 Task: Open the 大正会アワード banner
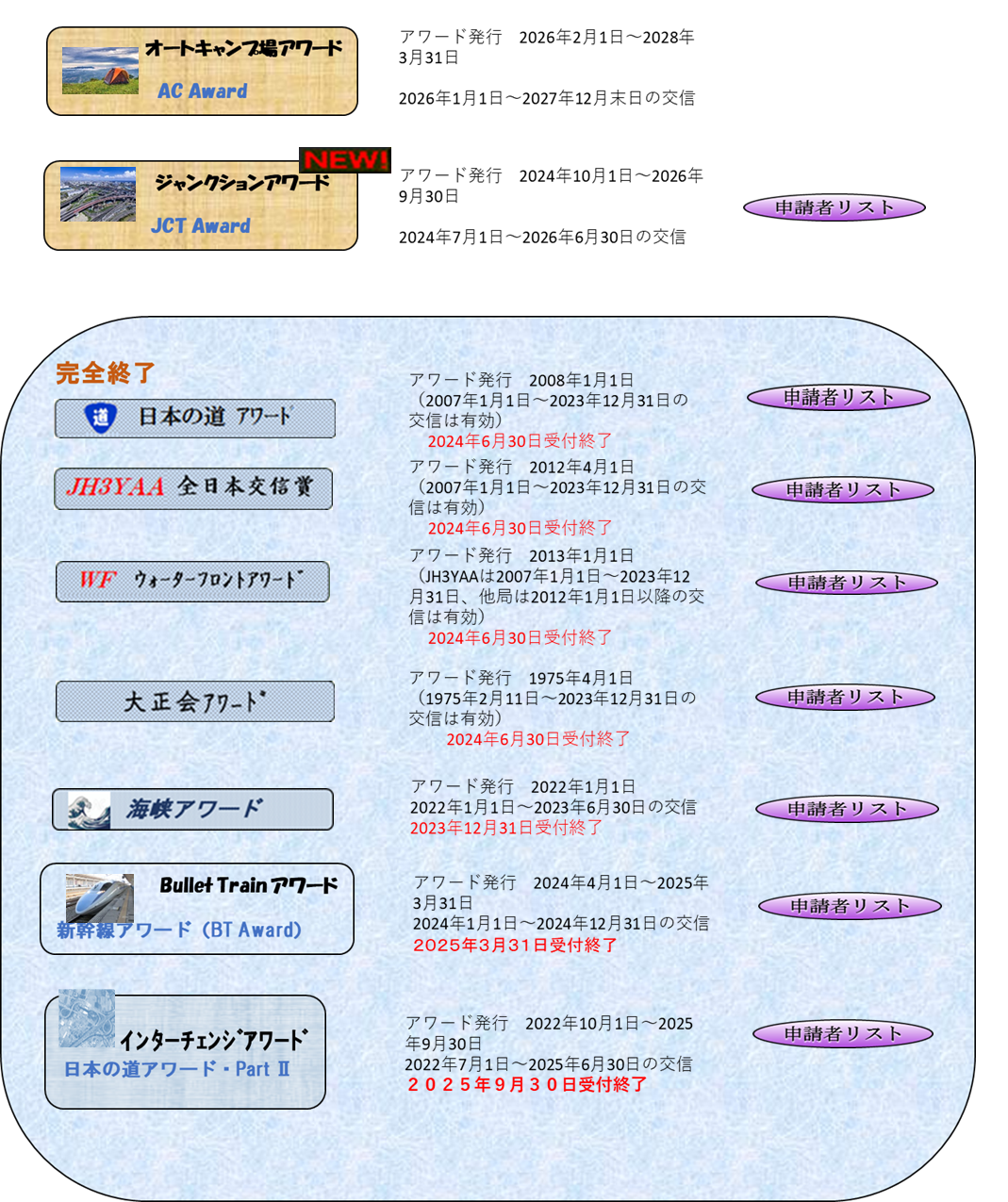click(195, 701)
